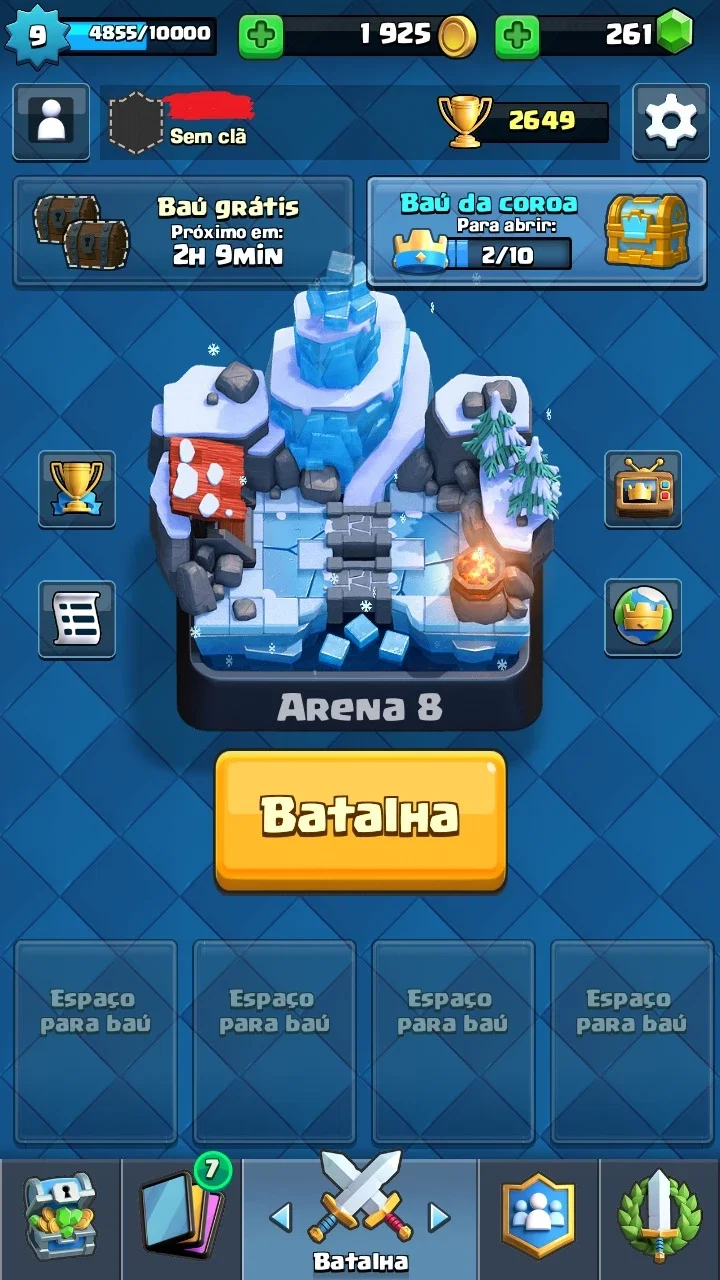The image size is (720, 1280).
Task: Add gems with the green plus
Action: [517, 36]
